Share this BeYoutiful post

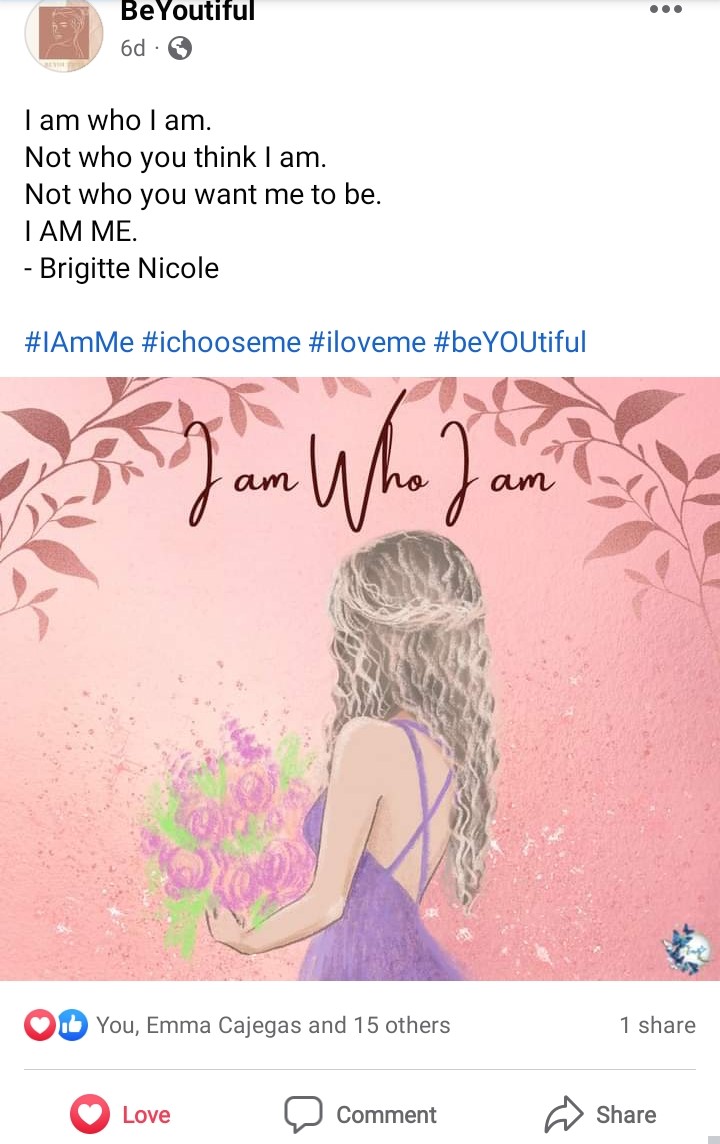[x=600, y=1114]
